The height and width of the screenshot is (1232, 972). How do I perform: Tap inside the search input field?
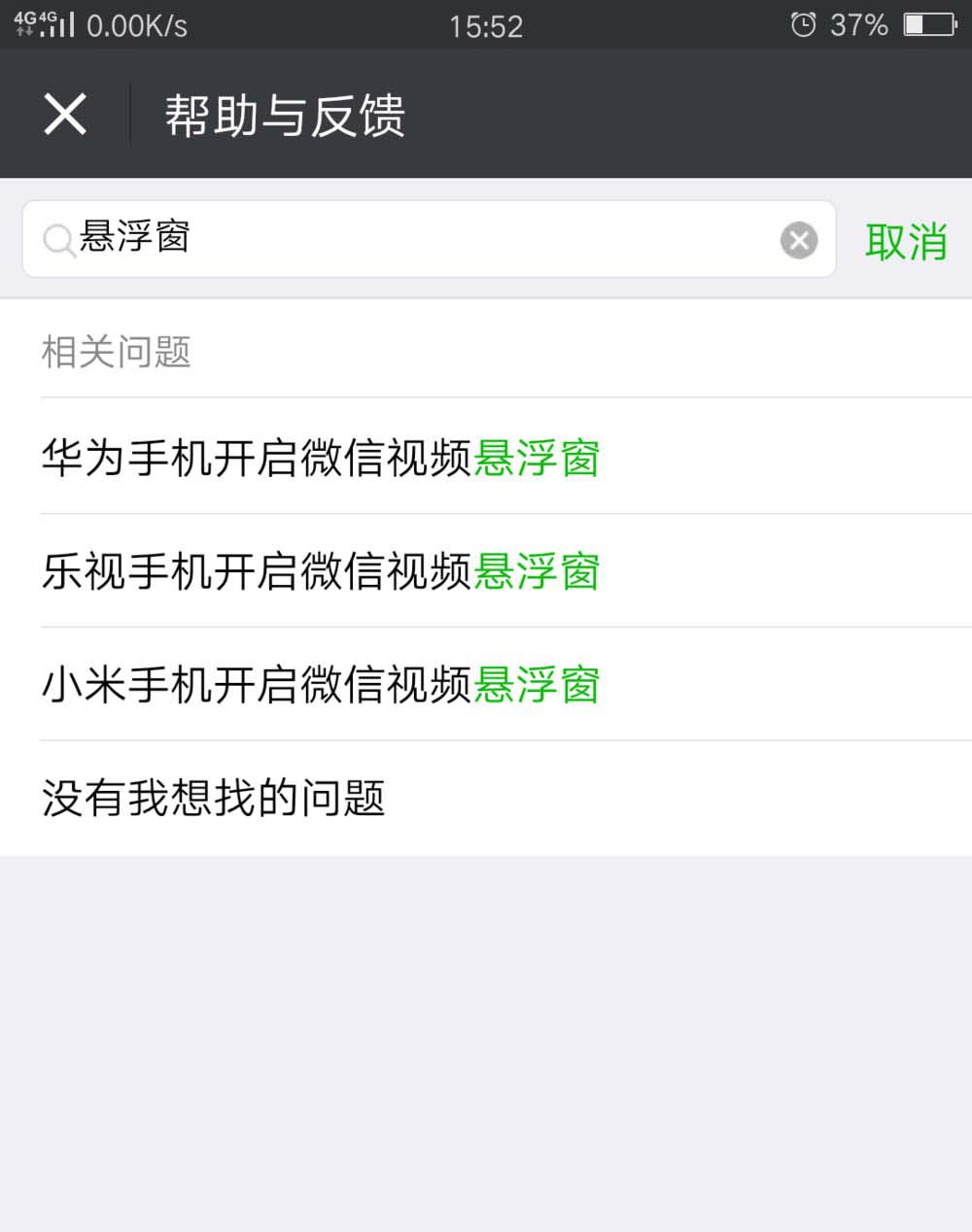(x=428, y=240)
